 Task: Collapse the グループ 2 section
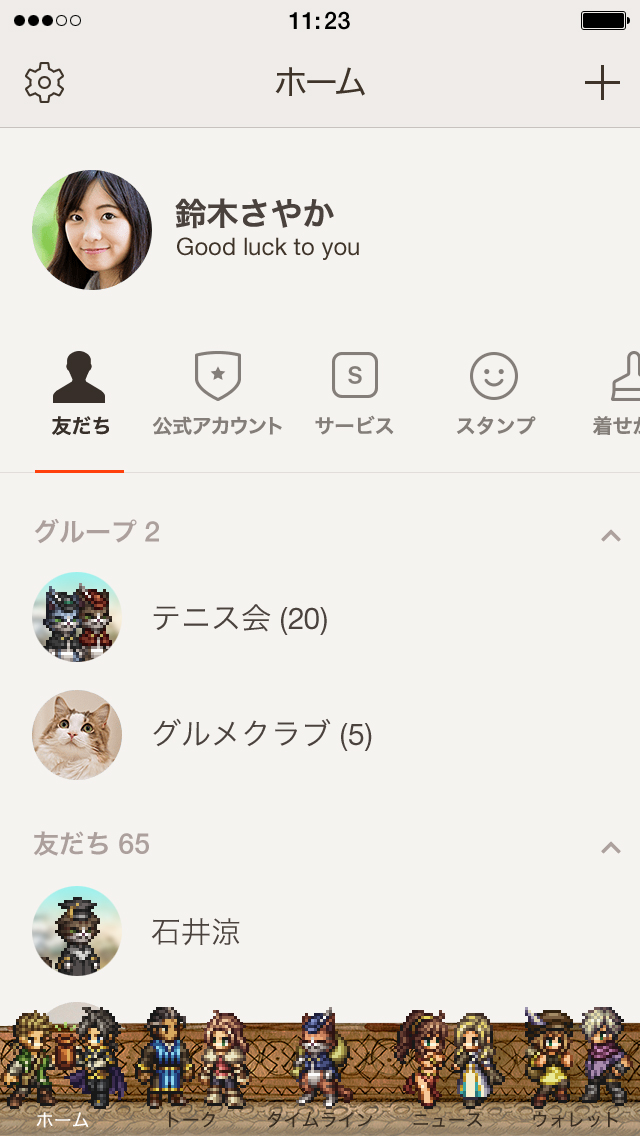coord(610,535)
